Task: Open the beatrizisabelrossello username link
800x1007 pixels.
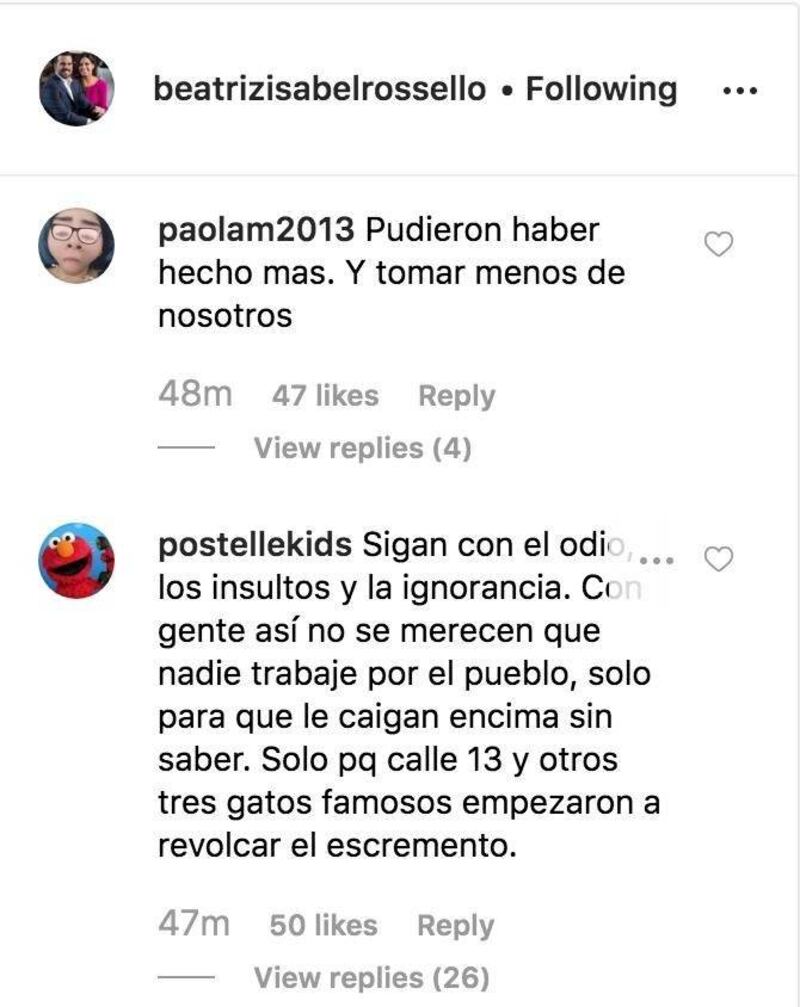Action: [x=320, y=89]
